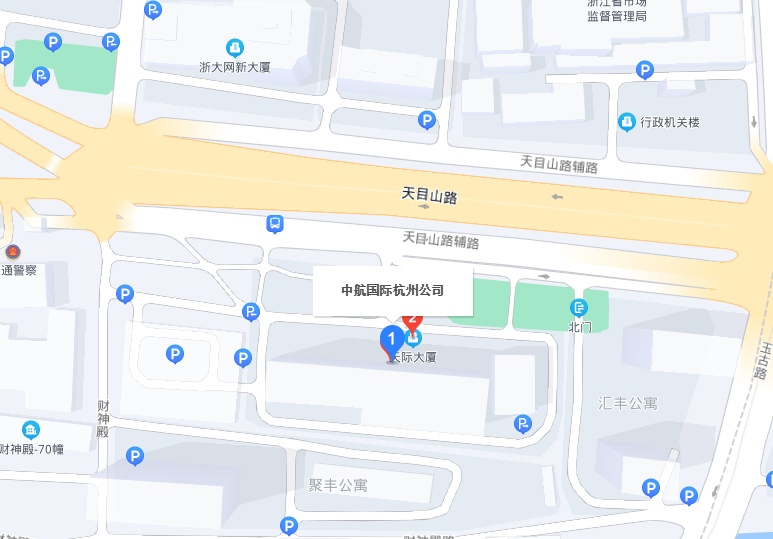Image resolution: width=773 pixels, height=539 pixels.
Task: Tap the blue marker numbered 1
Action: 391,340
